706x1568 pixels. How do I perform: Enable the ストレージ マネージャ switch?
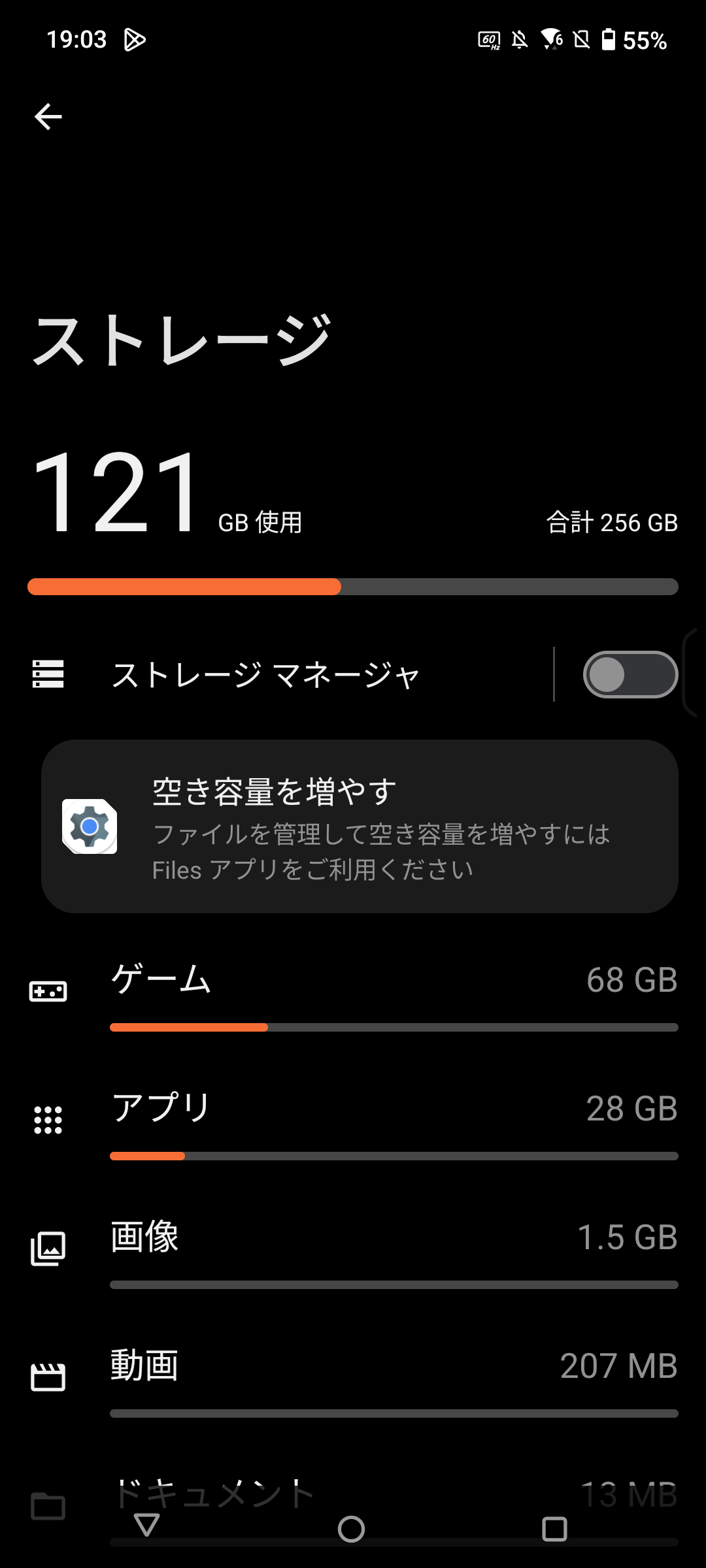630,675
